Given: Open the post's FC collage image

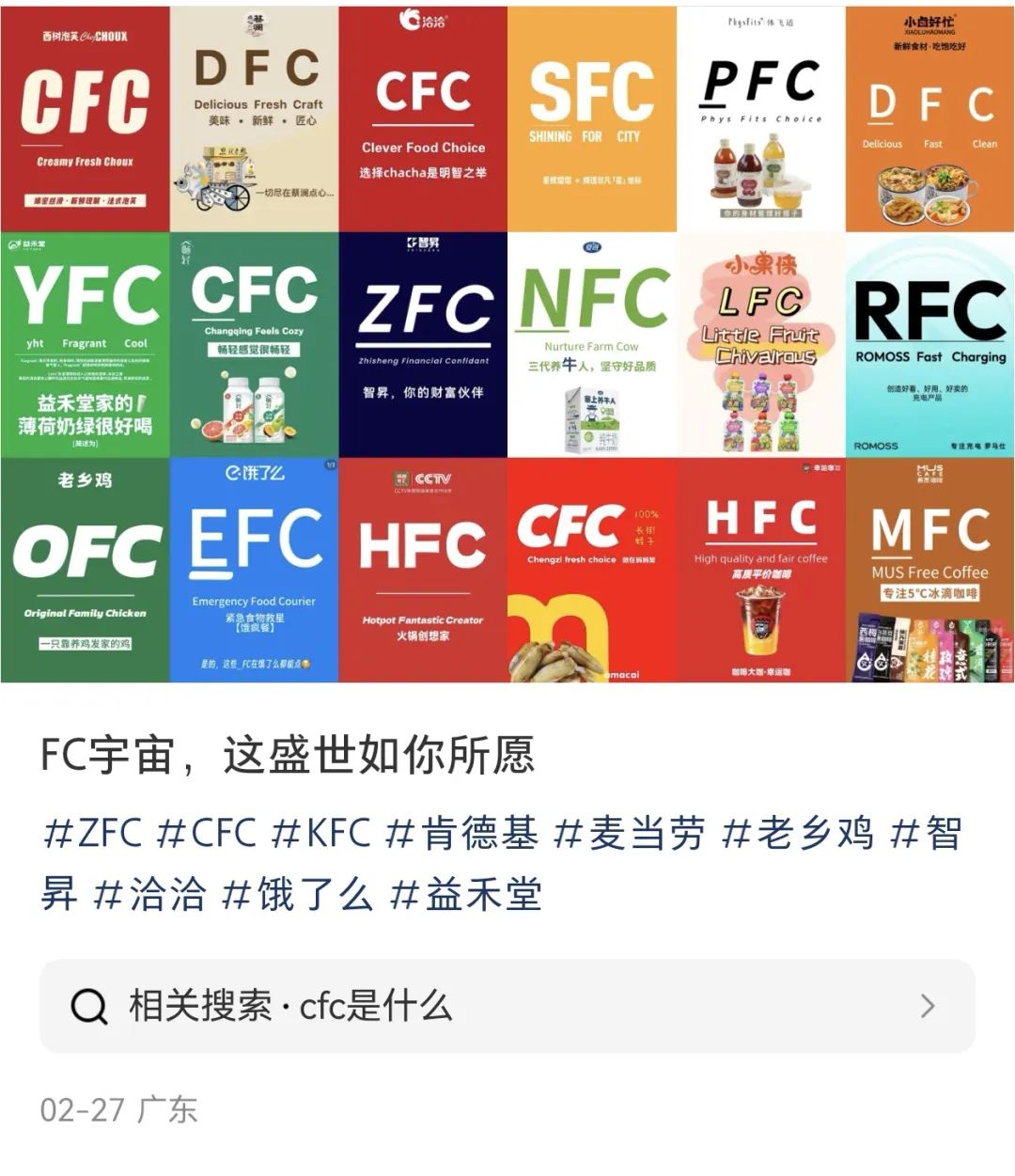Looking at the screenshot, I should tap(507, 344).
